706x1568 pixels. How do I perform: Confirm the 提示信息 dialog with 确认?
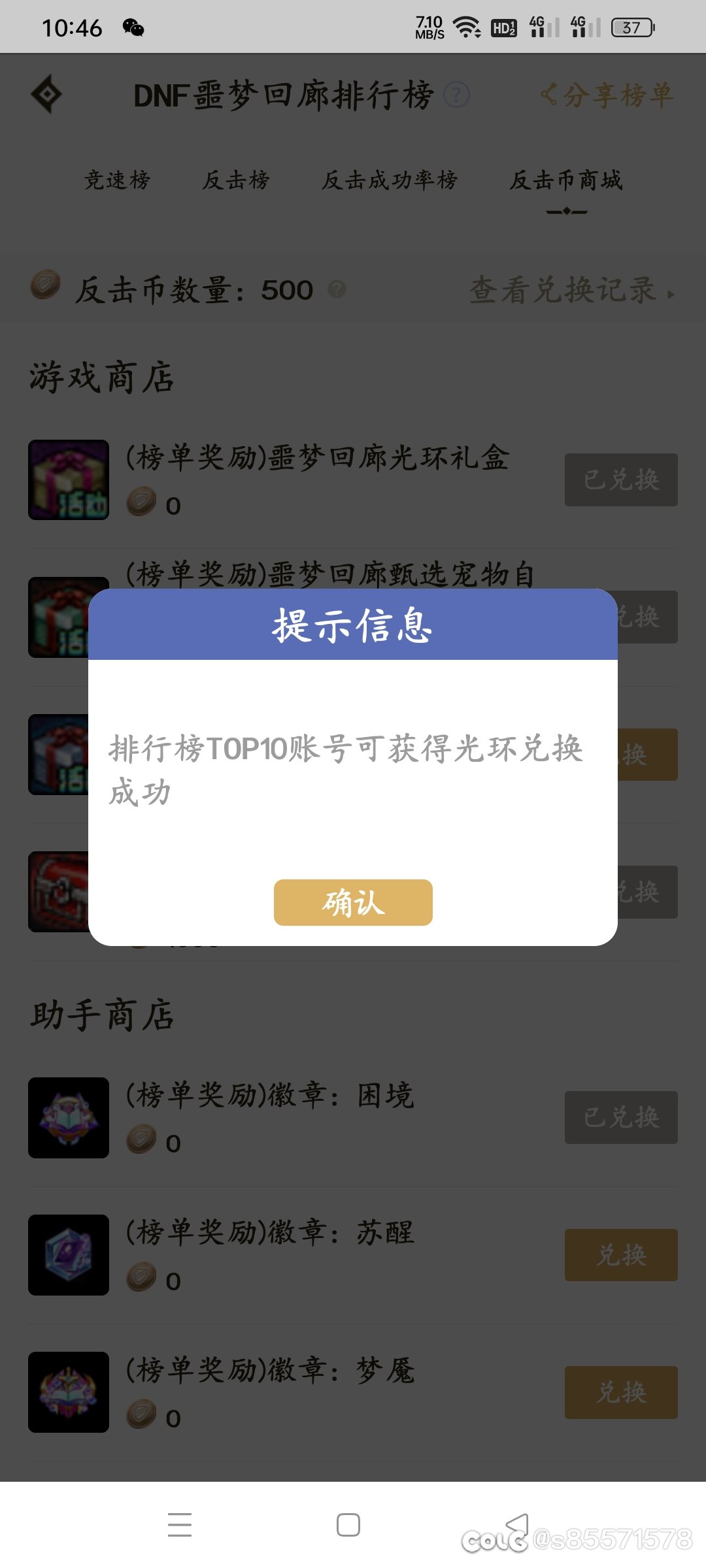353,902
